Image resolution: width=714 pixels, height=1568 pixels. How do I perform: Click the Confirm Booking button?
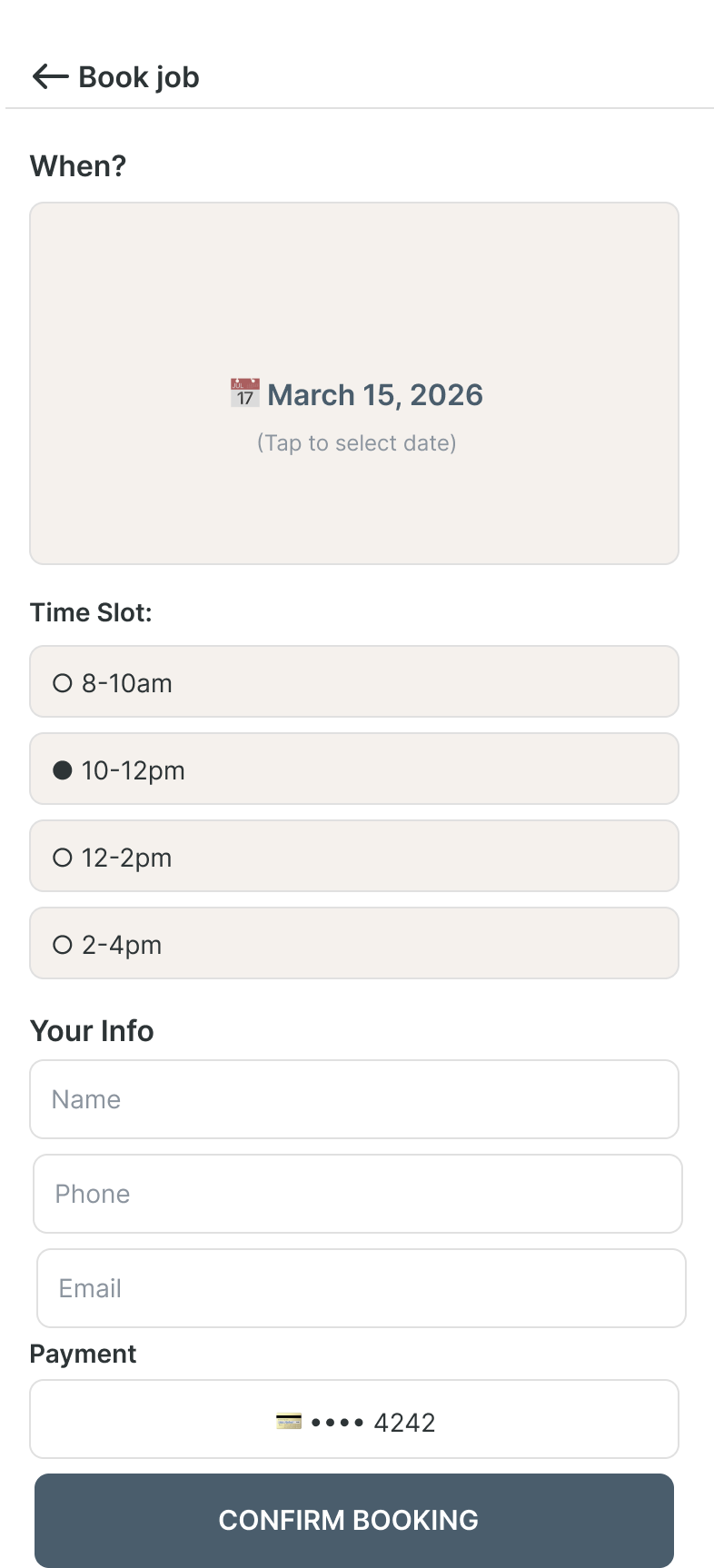(348, 1519)
